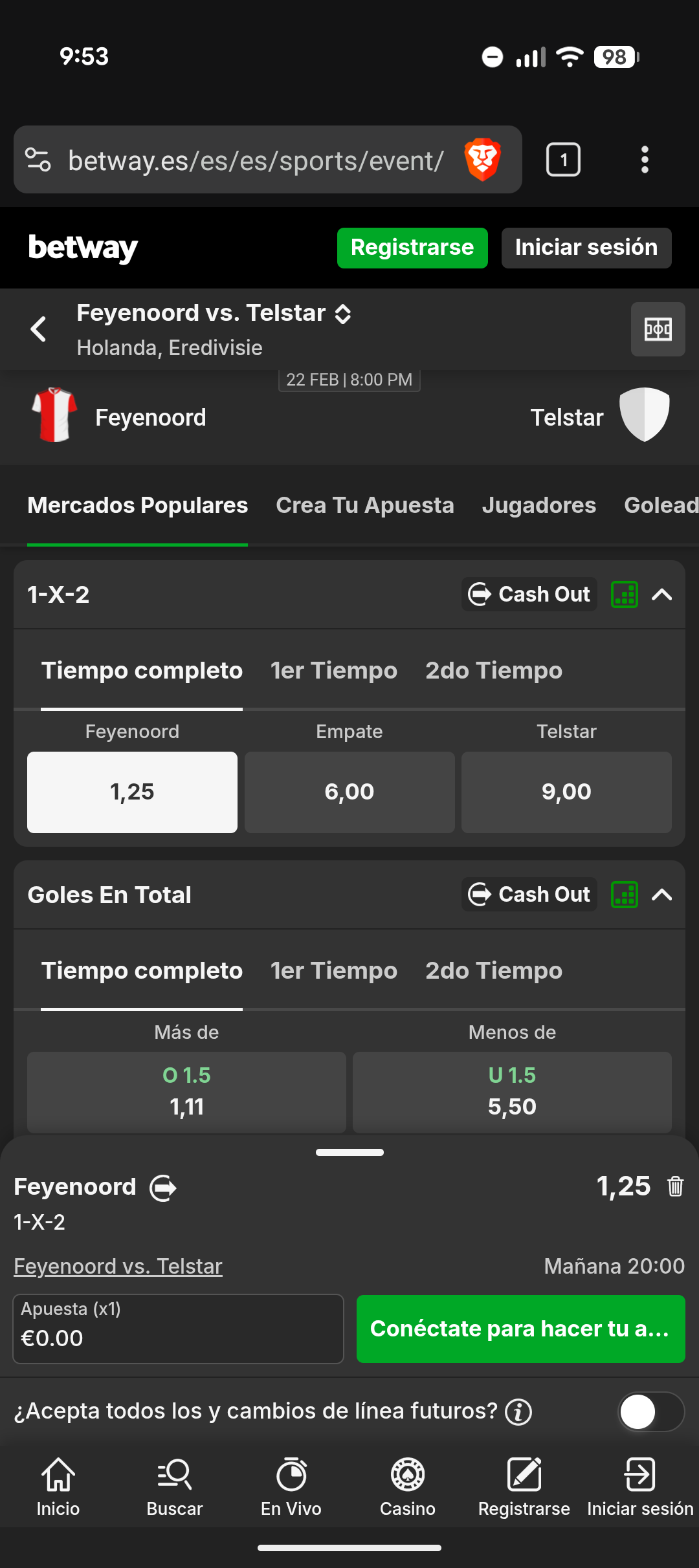Tap the info icon next to line changes question
Viewport: 699px width, 1568px height.
click(x=518, y=1411)
